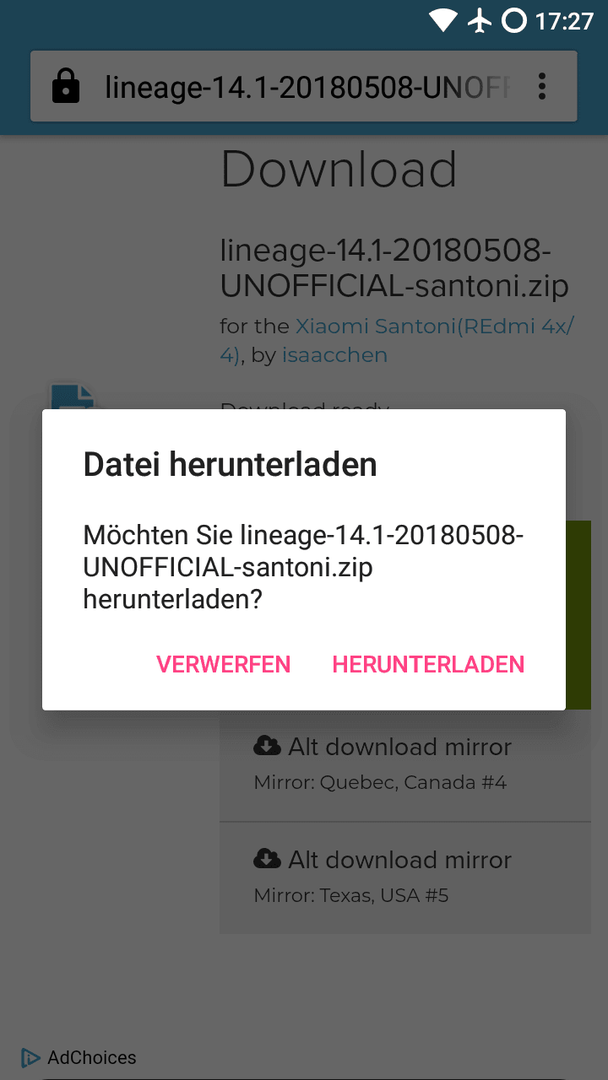Open the browser overflow menu
608x1080 pixels.
coord(542,87)
